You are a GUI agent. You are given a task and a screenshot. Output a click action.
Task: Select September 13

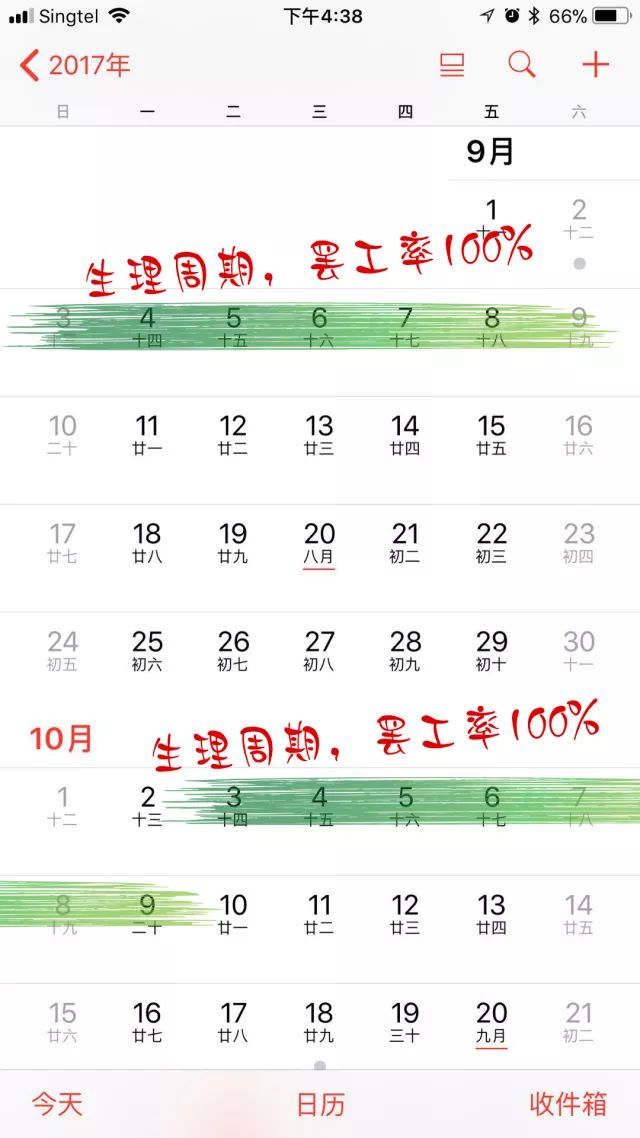point(319,434)
